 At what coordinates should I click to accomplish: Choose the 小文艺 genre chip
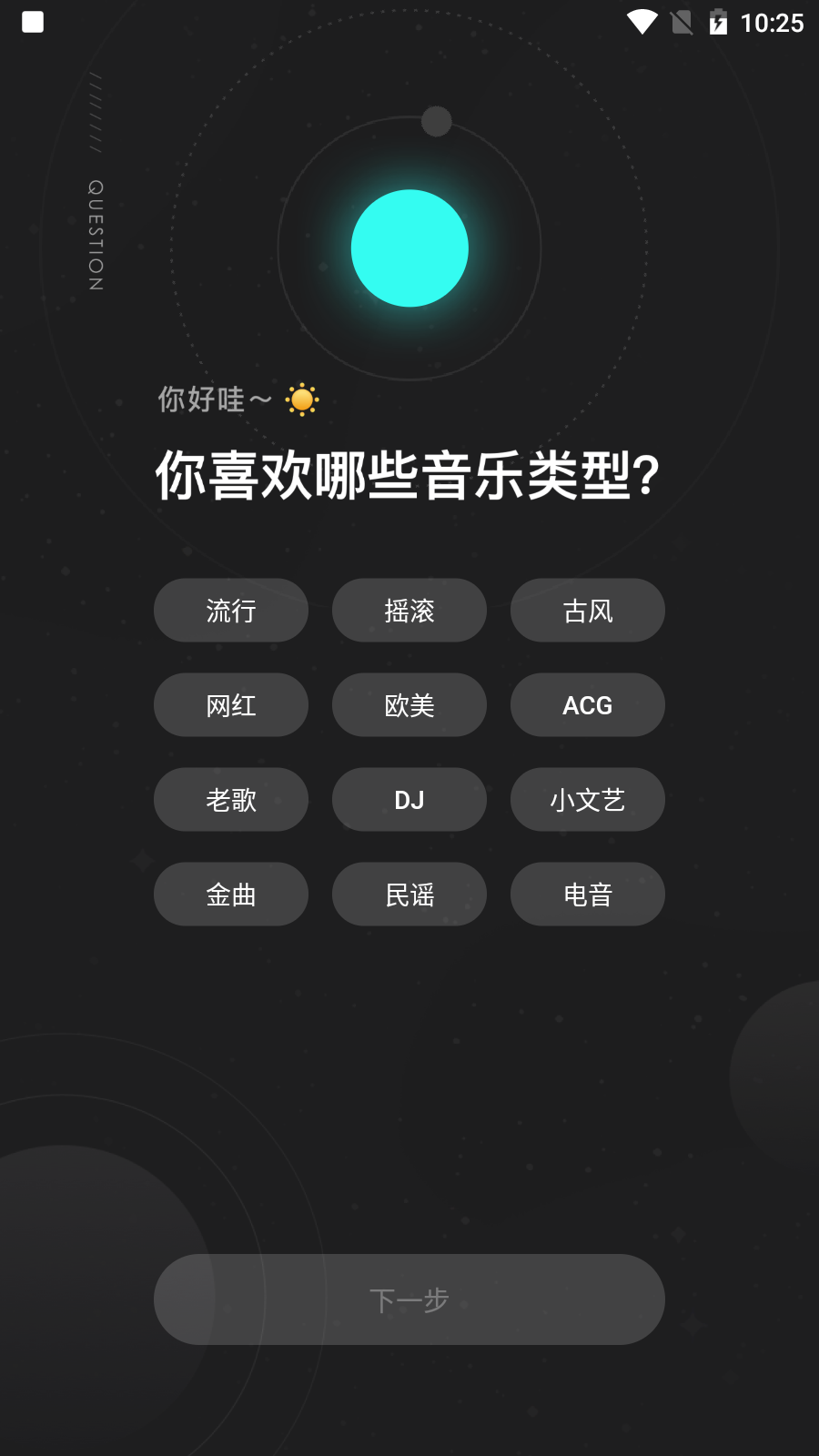click(x=588, y=800)
